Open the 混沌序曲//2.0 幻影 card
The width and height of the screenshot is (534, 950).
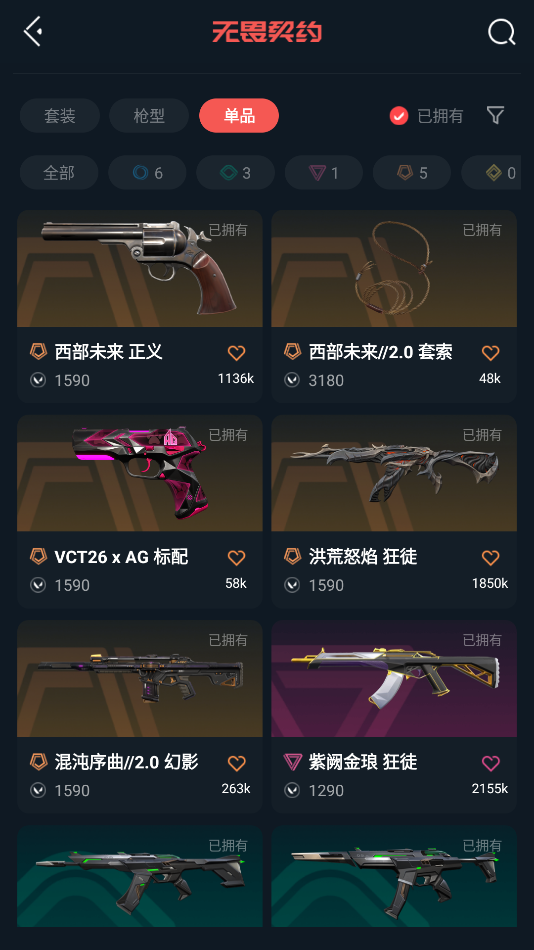point(140,716)
